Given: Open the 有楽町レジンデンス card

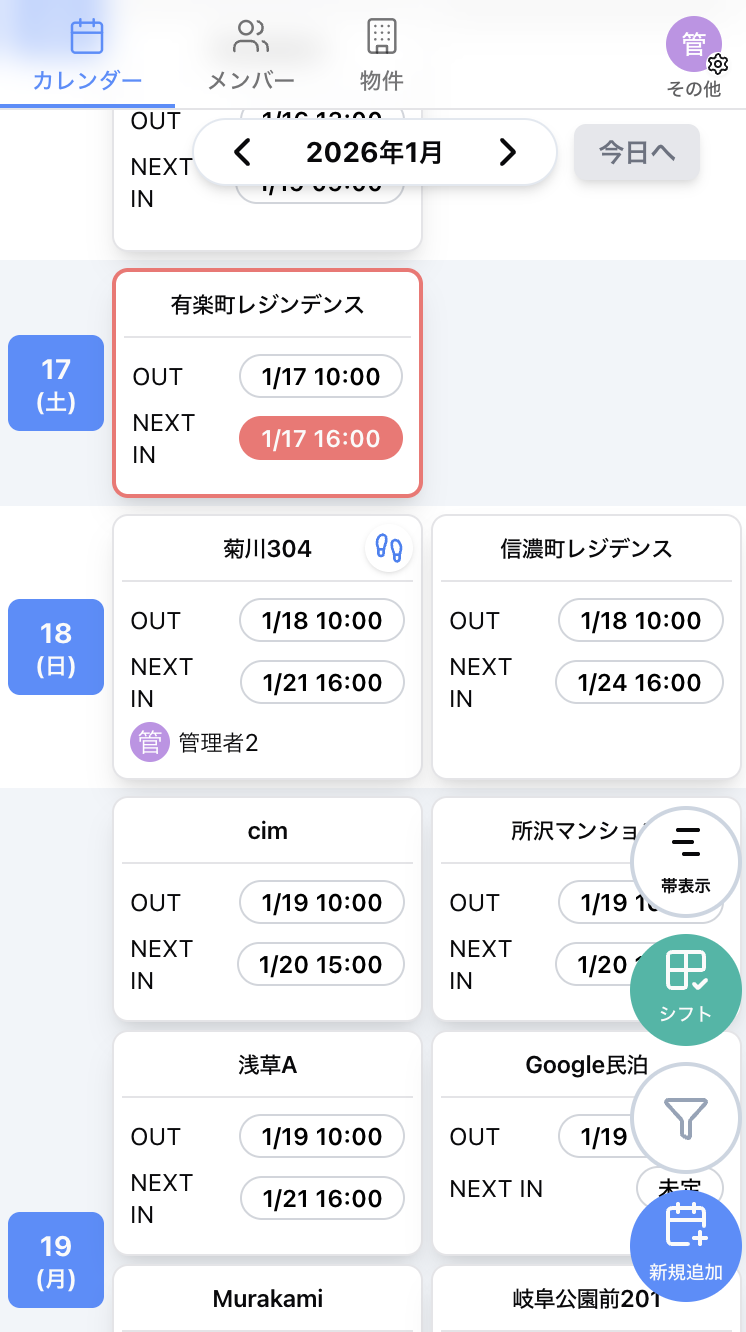Looking at the screenshot, I should 267,305.
